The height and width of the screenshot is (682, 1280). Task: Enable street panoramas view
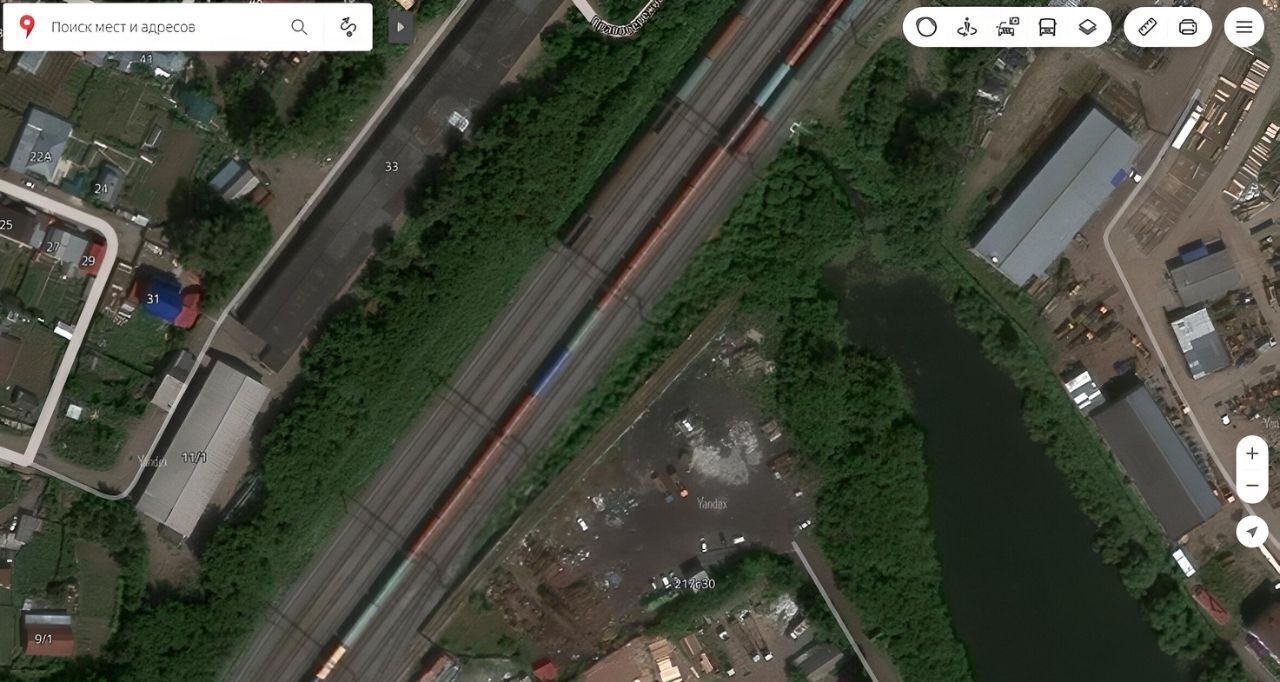(x=966, y=27)
